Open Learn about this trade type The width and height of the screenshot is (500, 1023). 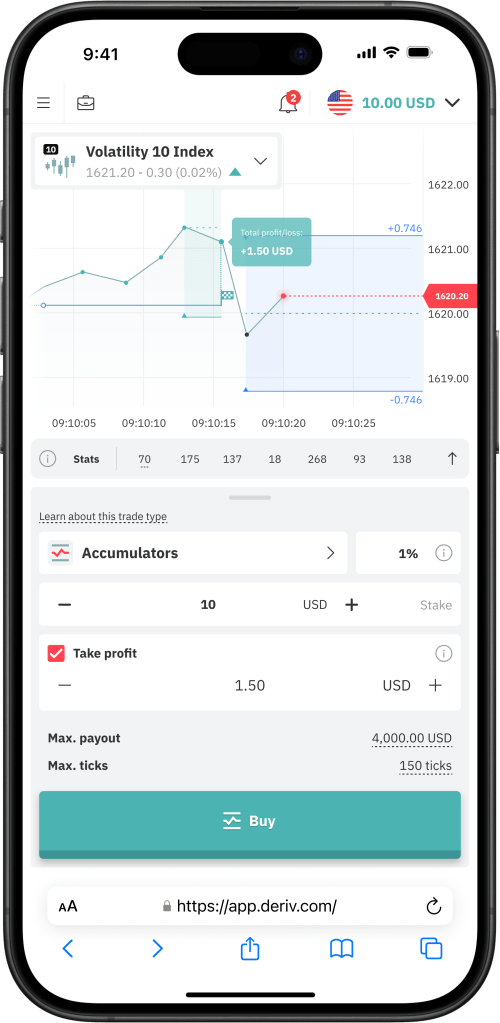coord(103,517)
